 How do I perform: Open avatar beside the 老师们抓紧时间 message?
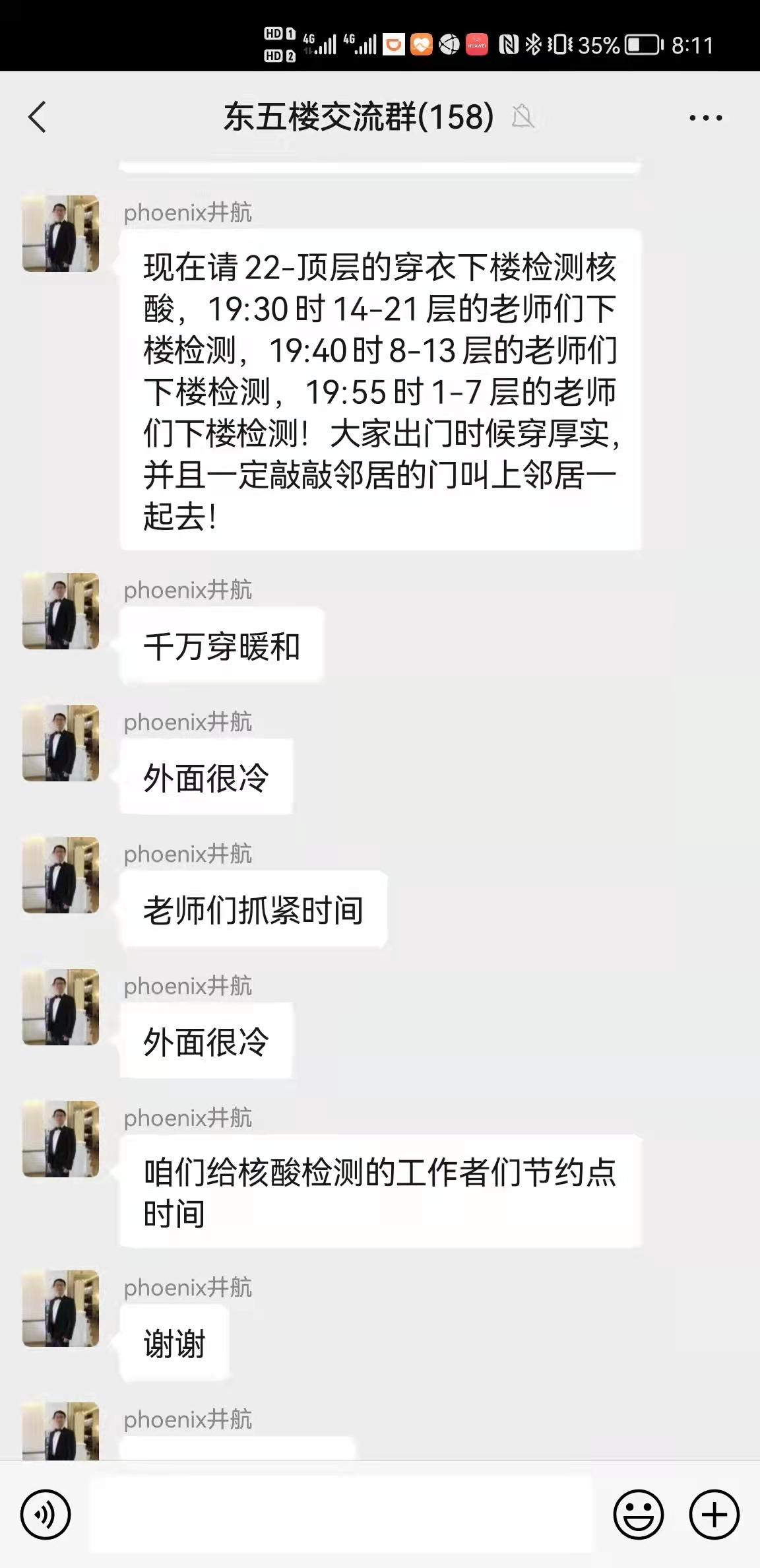click(x=61, y=875)
